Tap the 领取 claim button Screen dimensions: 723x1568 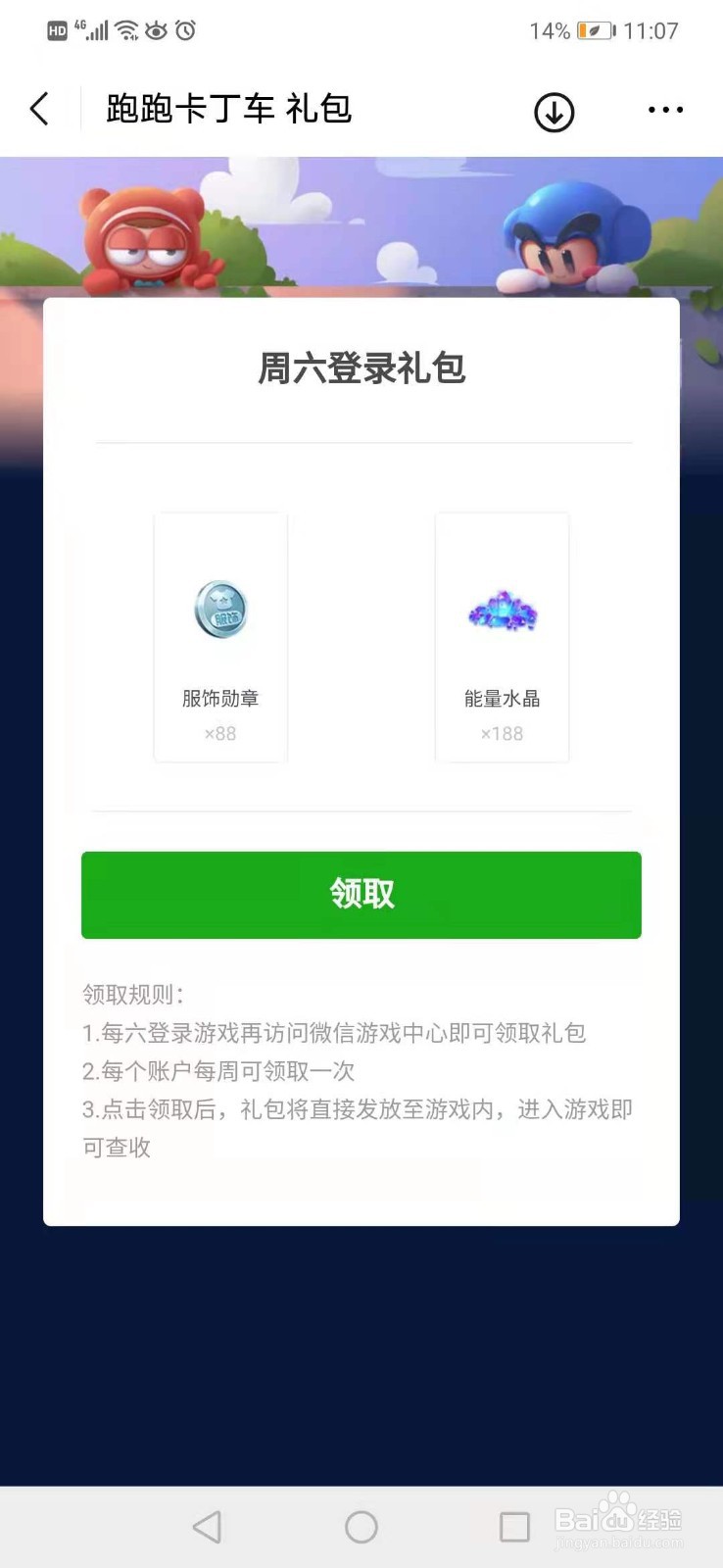(x=361, y=894)
